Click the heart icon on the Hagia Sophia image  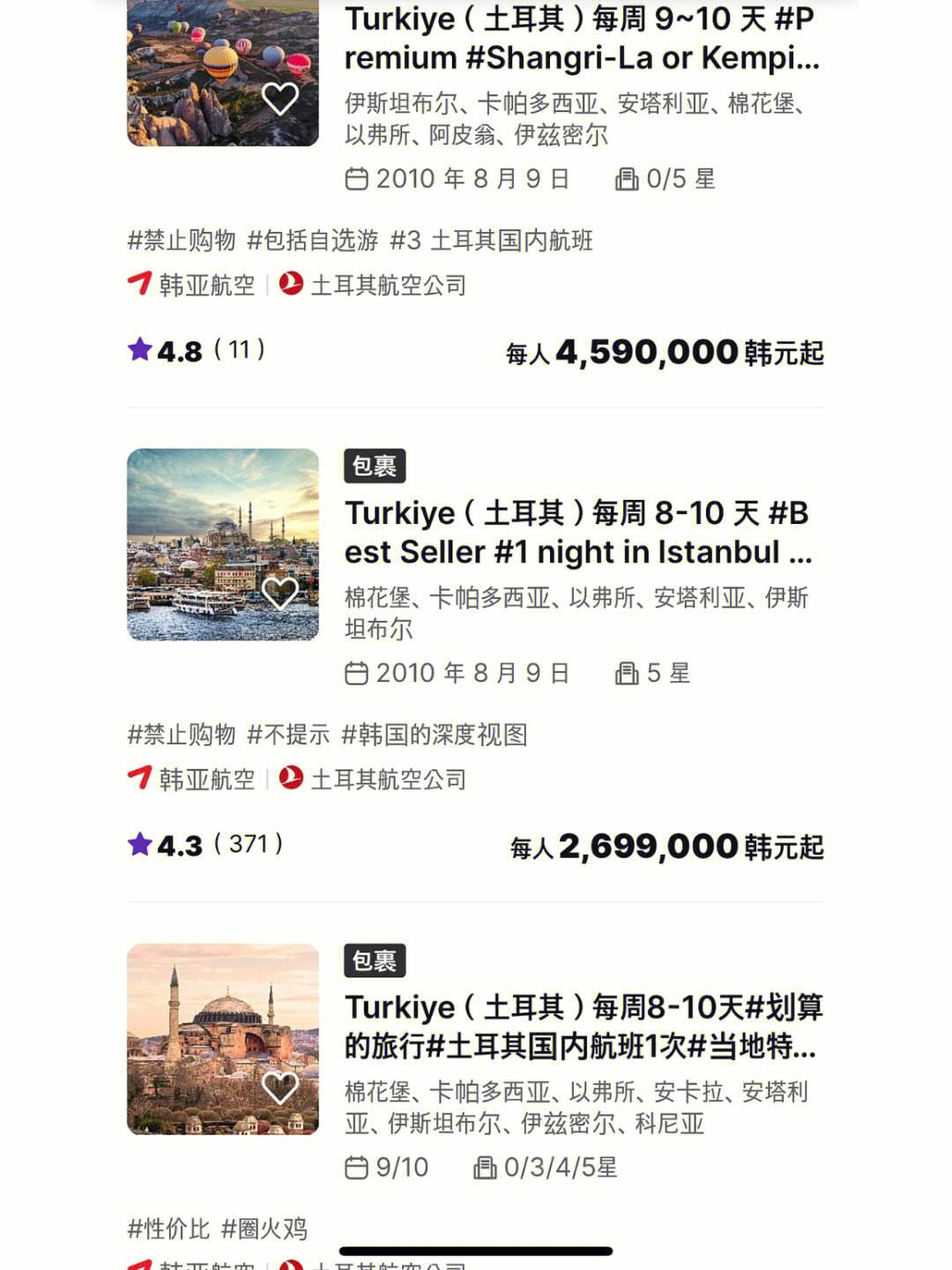(281, 1088)
